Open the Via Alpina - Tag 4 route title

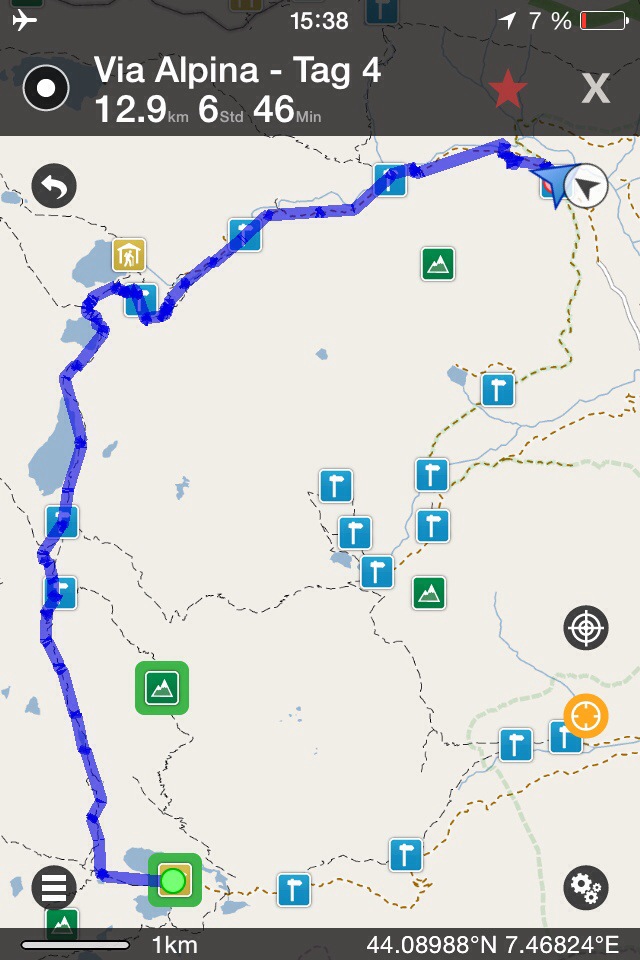(237, 71)
